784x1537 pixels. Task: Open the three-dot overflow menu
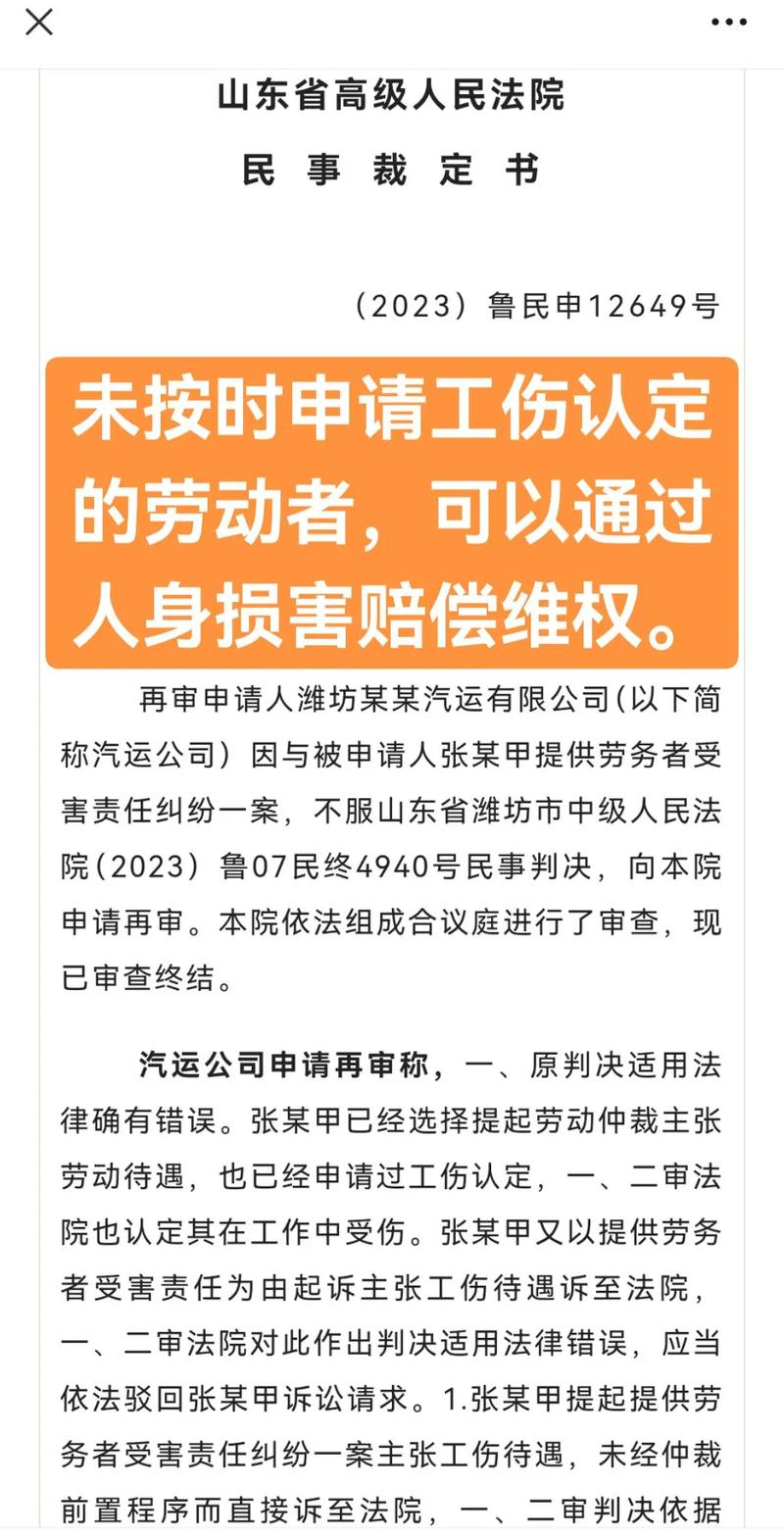coord(728,23)
